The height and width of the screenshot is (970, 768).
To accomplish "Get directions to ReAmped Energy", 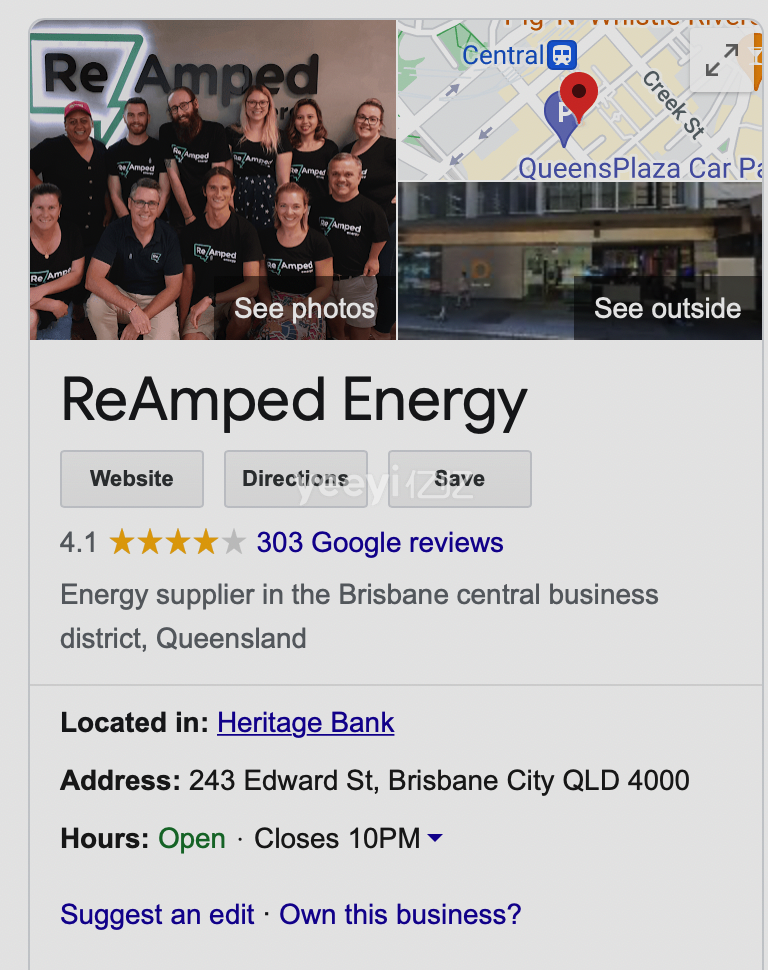I will pos(295,479).
